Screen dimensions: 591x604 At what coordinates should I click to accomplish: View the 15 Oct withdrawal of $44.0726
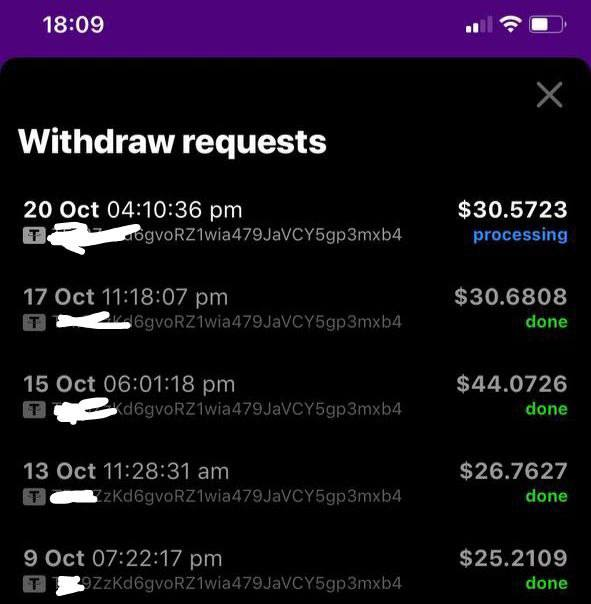click(x=295, y=396)
